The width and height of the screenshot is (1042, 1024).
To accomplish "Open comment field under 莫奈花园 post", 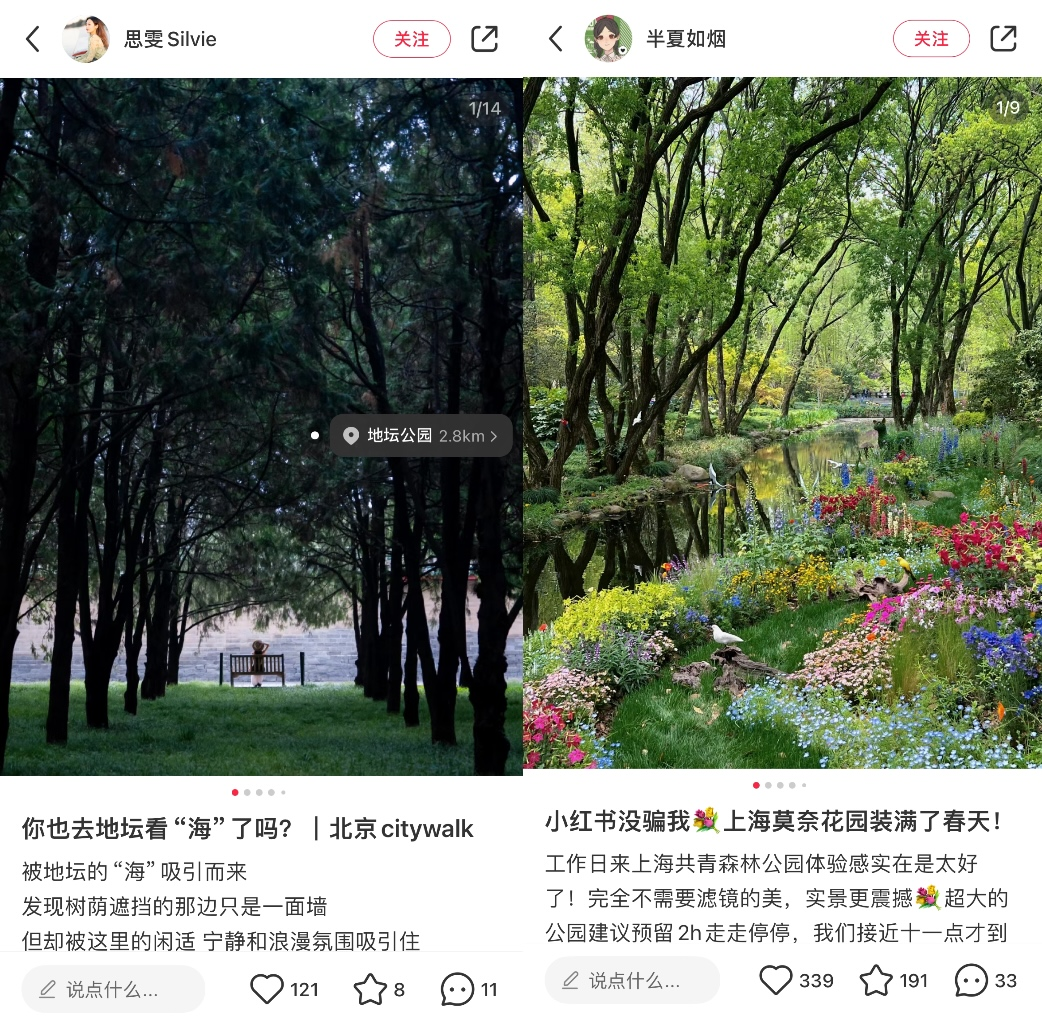I will click(632, 980).
